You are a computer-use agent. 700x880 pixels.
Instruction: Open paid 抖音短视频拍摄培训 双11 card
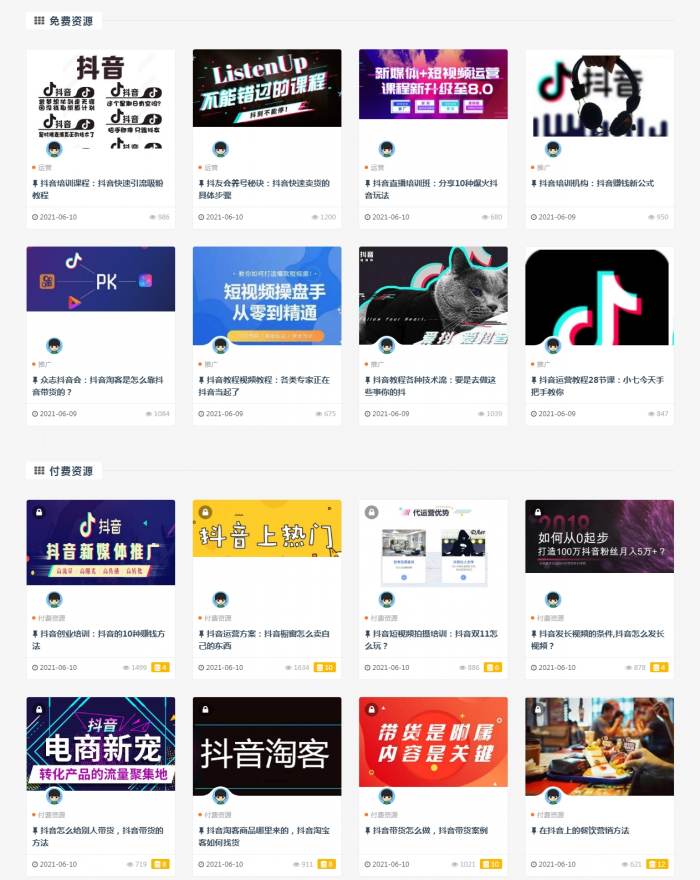432,639
